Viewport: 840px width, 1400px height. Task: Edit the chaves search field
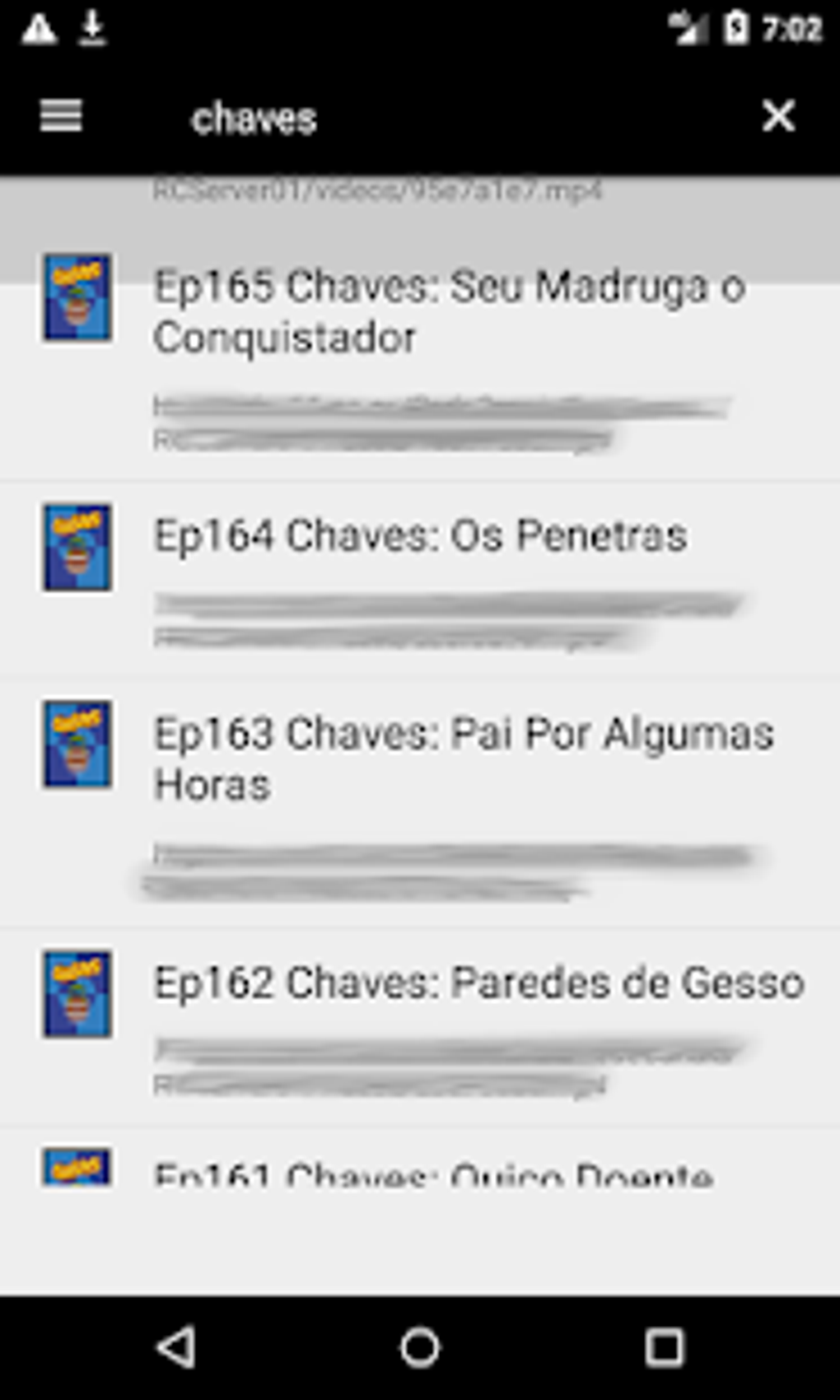pyautogui.click(x=412, y=119)
